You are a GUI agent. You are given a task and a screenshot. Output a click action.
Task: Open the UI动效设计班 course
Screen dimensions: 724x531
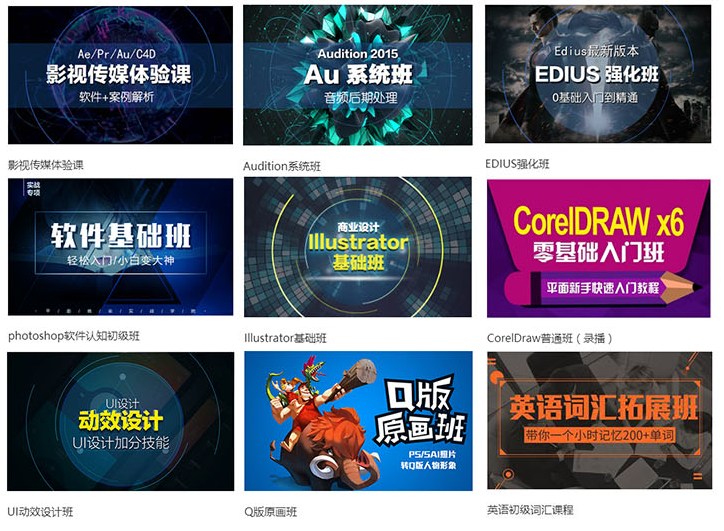[x=120, y=420]
